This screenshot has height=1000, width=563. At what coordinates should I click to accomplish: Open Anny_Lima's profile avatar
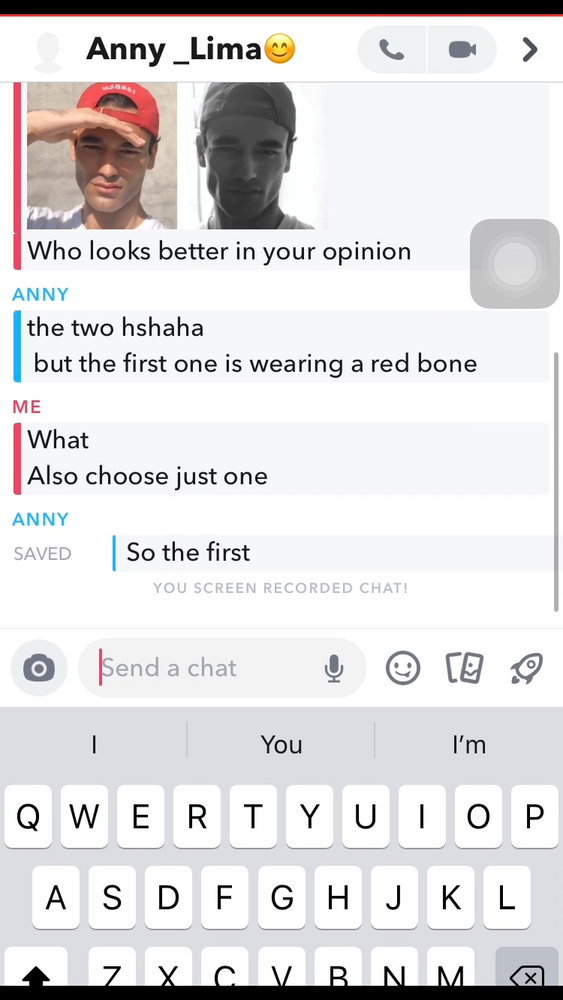click(x=48, y=51)
